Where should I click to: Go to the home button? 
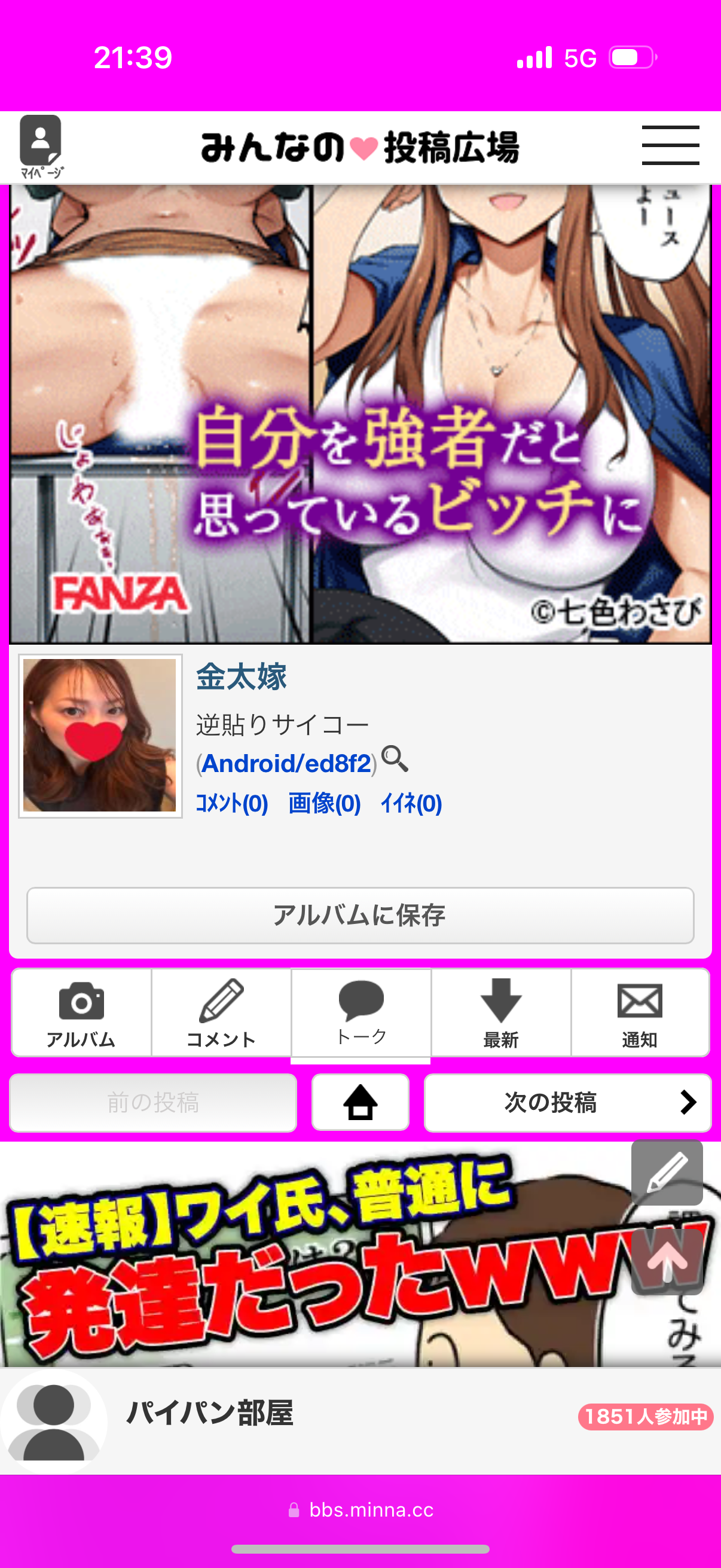(360, 1102)
